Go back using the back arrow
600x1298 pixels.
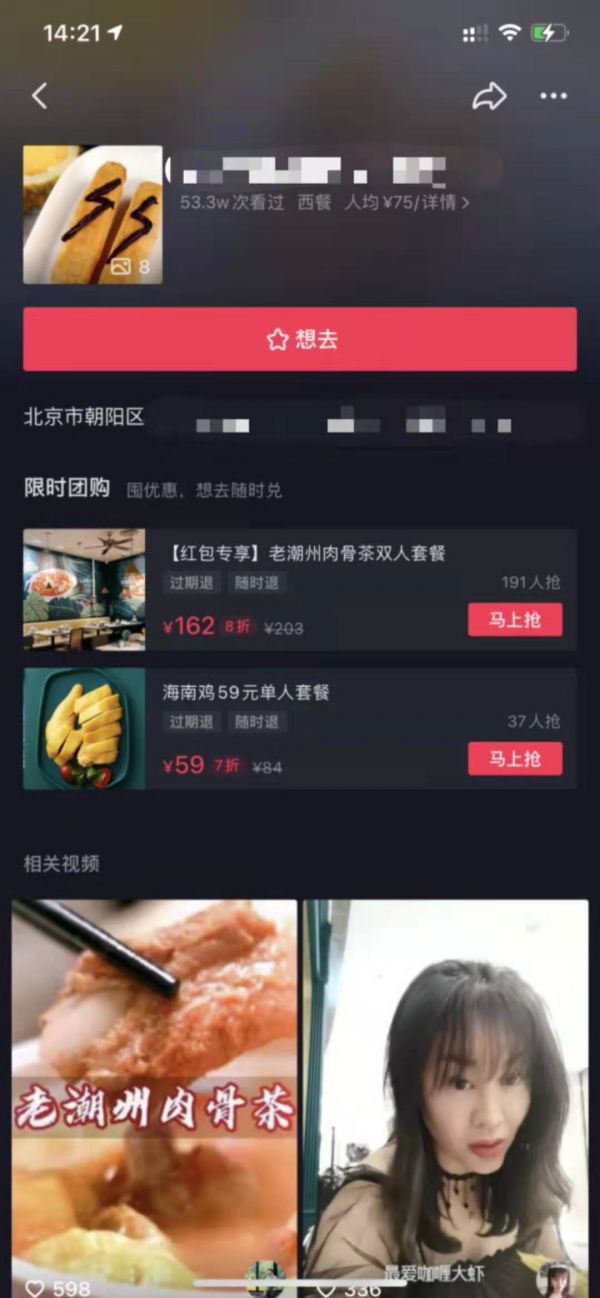click(39, 96)
